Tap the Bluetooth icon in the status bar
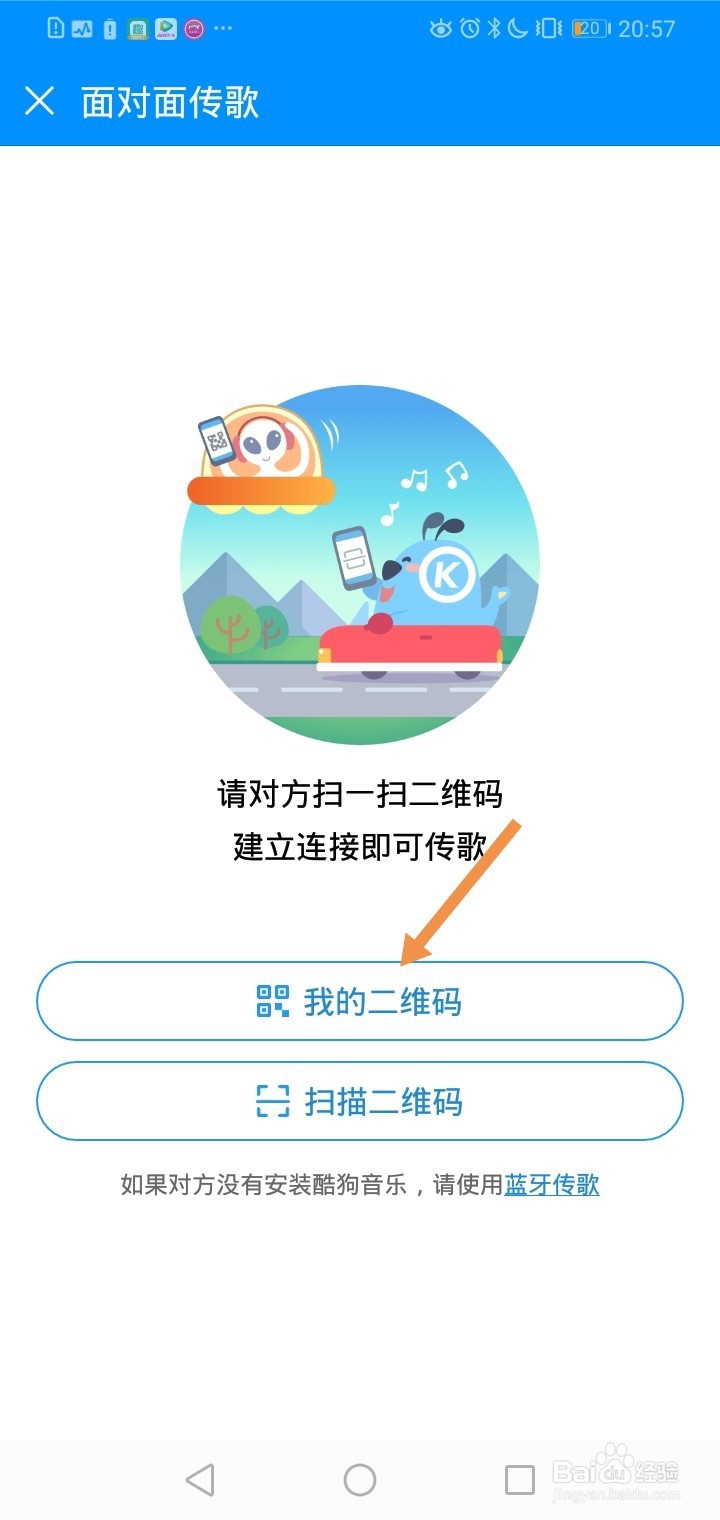The height and width of the screenshot is (1520, 720). click(494, 29)
